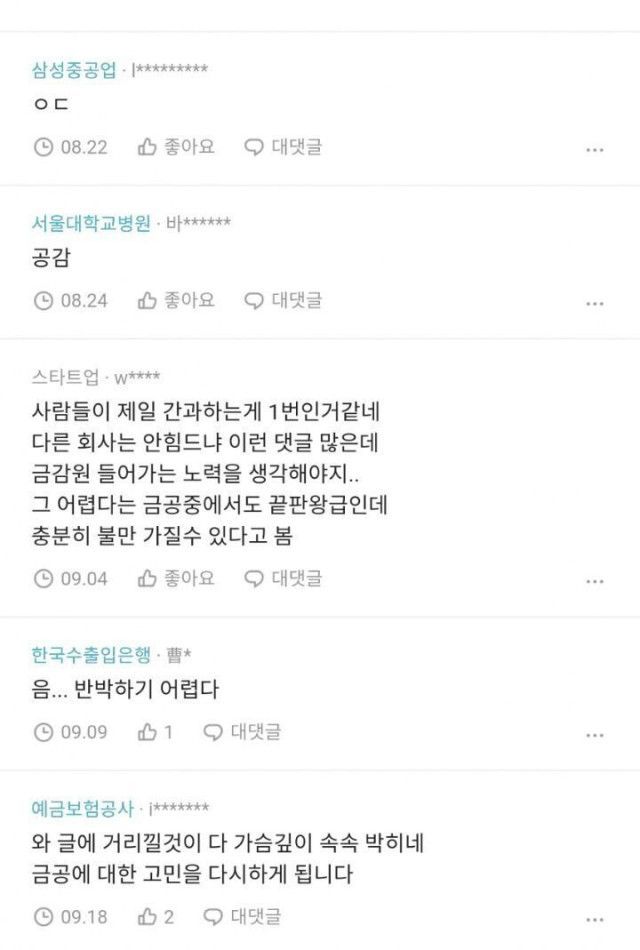
Task: Open the 삼성중공업 company link
Action: [74, 69]
